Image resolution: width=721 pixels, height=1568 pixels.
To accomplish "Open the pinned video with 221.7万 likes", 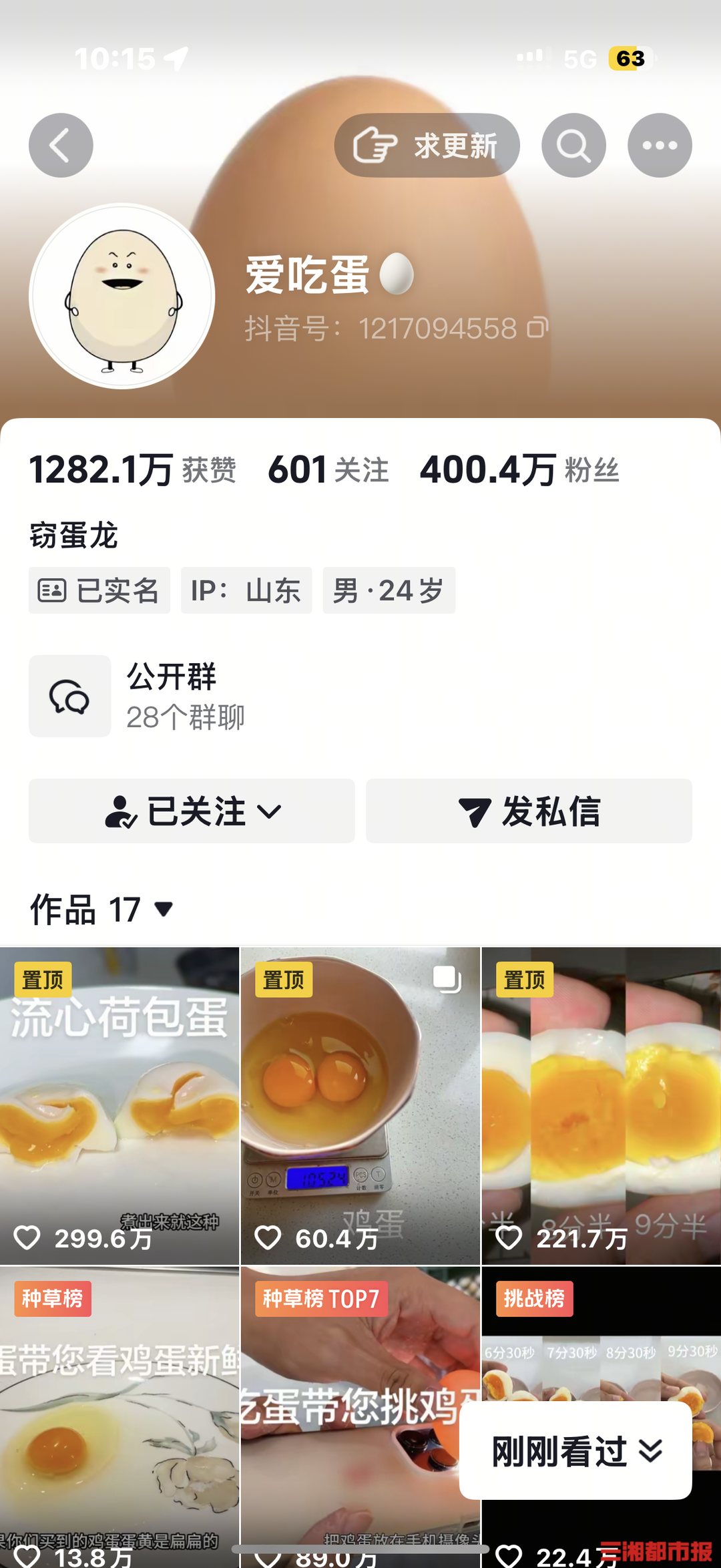I will [601, 1105].
